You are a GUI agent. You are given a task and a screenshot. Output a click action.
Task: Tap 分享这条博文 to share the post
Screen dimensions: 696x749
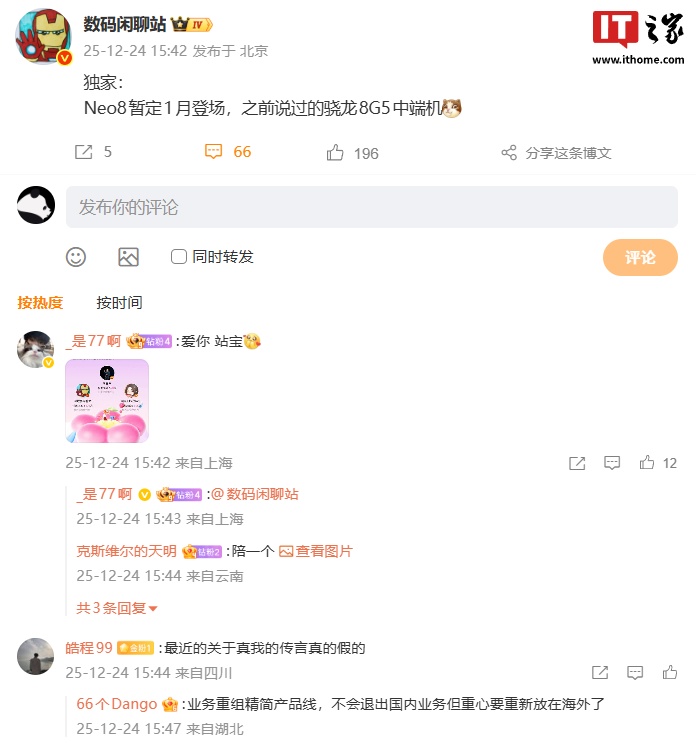(x=556, y=153)
